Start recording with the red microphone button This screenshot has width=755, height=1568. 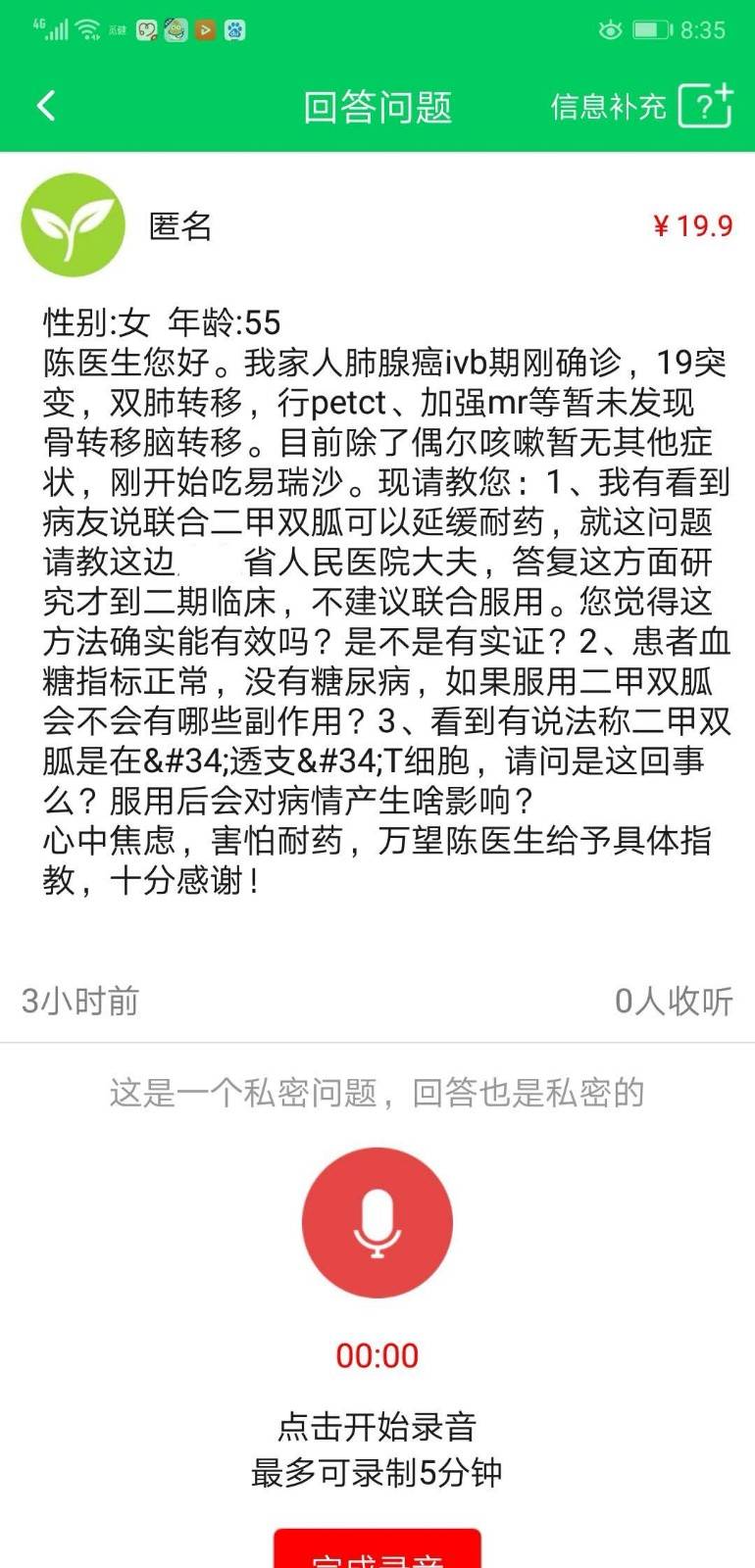(x=377, y=1223)
